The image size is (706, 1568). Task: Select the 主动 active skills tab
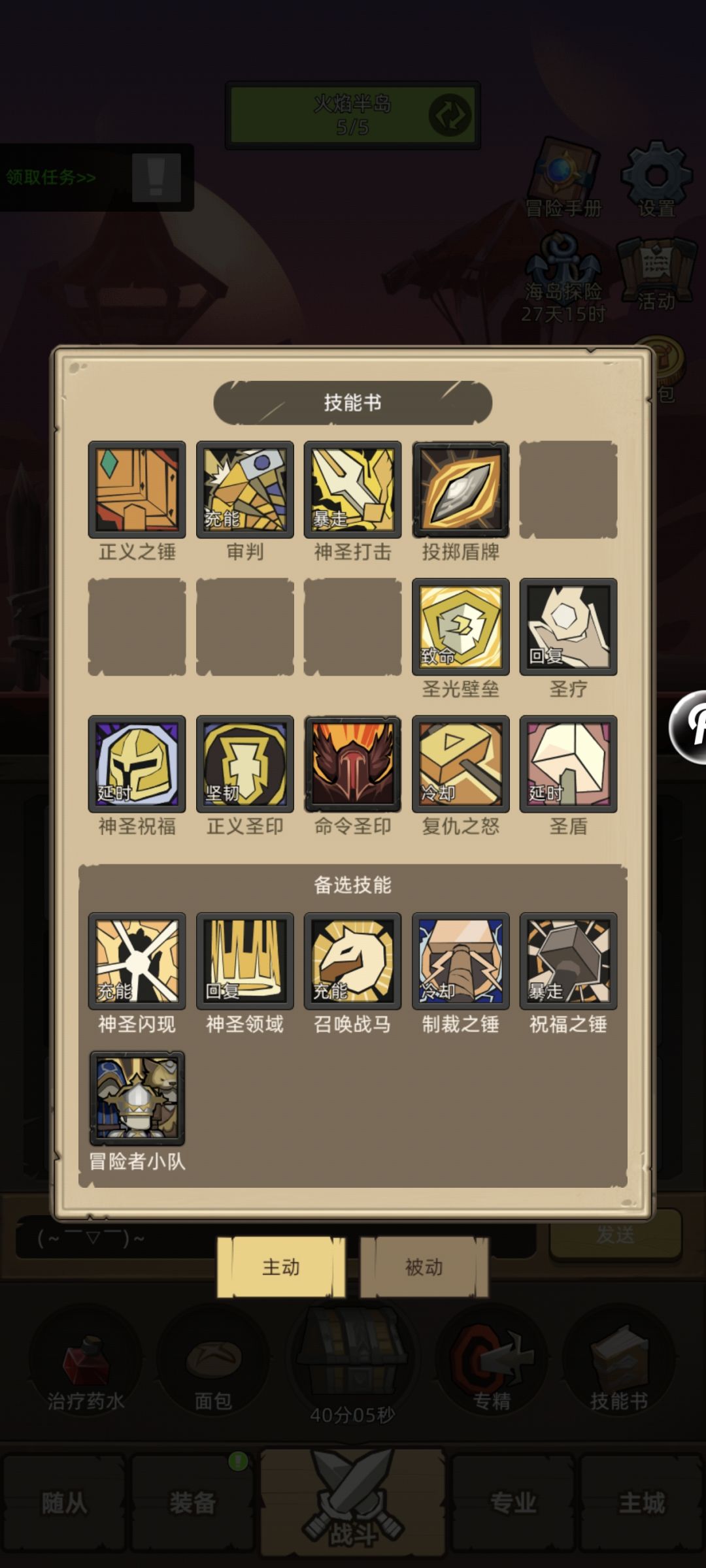pyautogui.click(x=280, y=1266)
